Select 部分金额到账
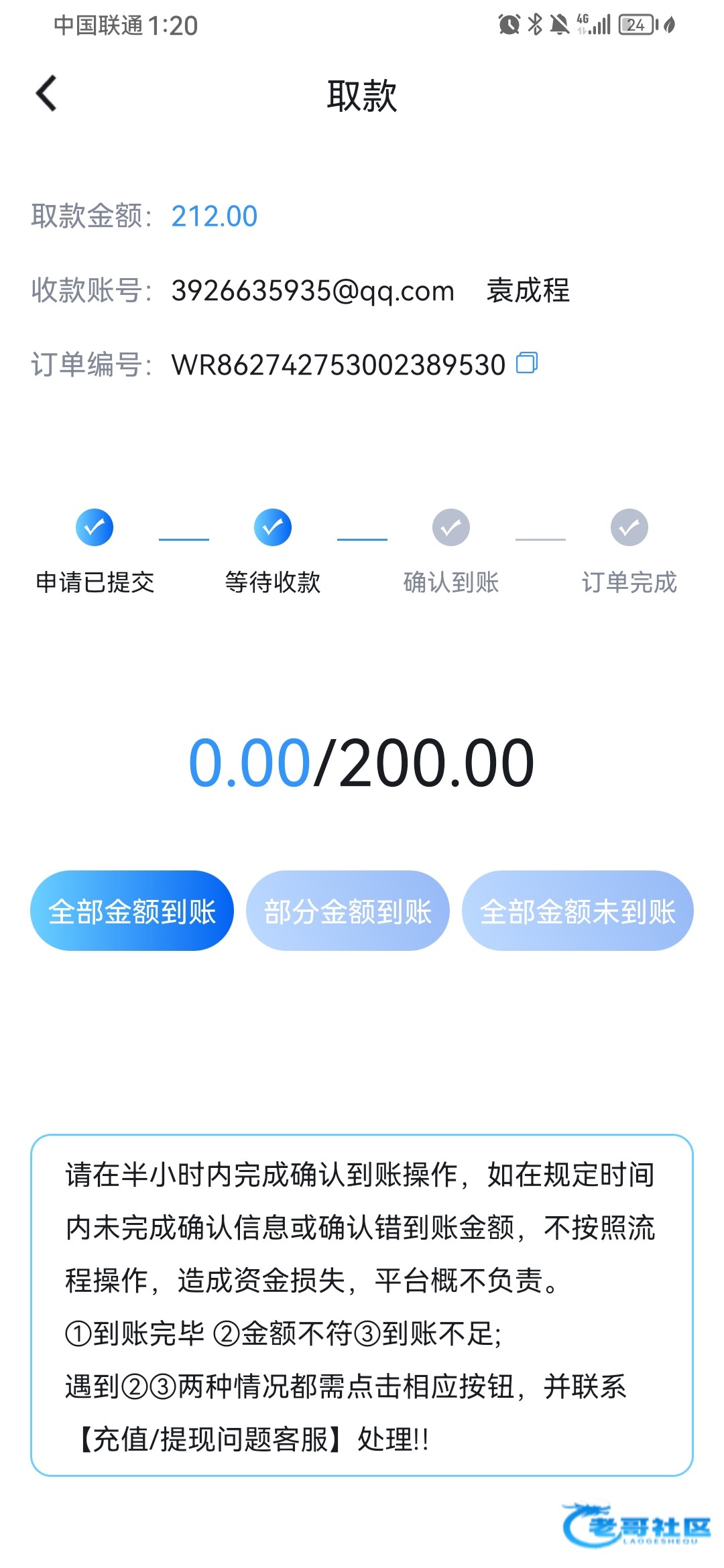 coord(347,911)
